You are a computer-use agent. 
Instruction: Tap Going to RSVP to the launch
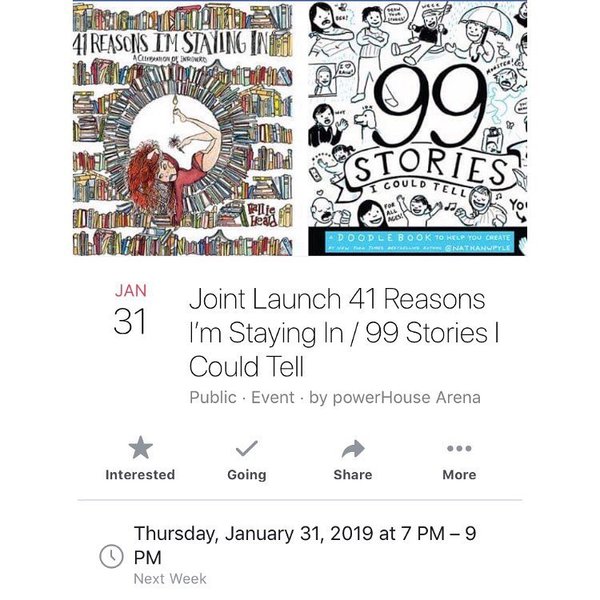click(246, 458)
